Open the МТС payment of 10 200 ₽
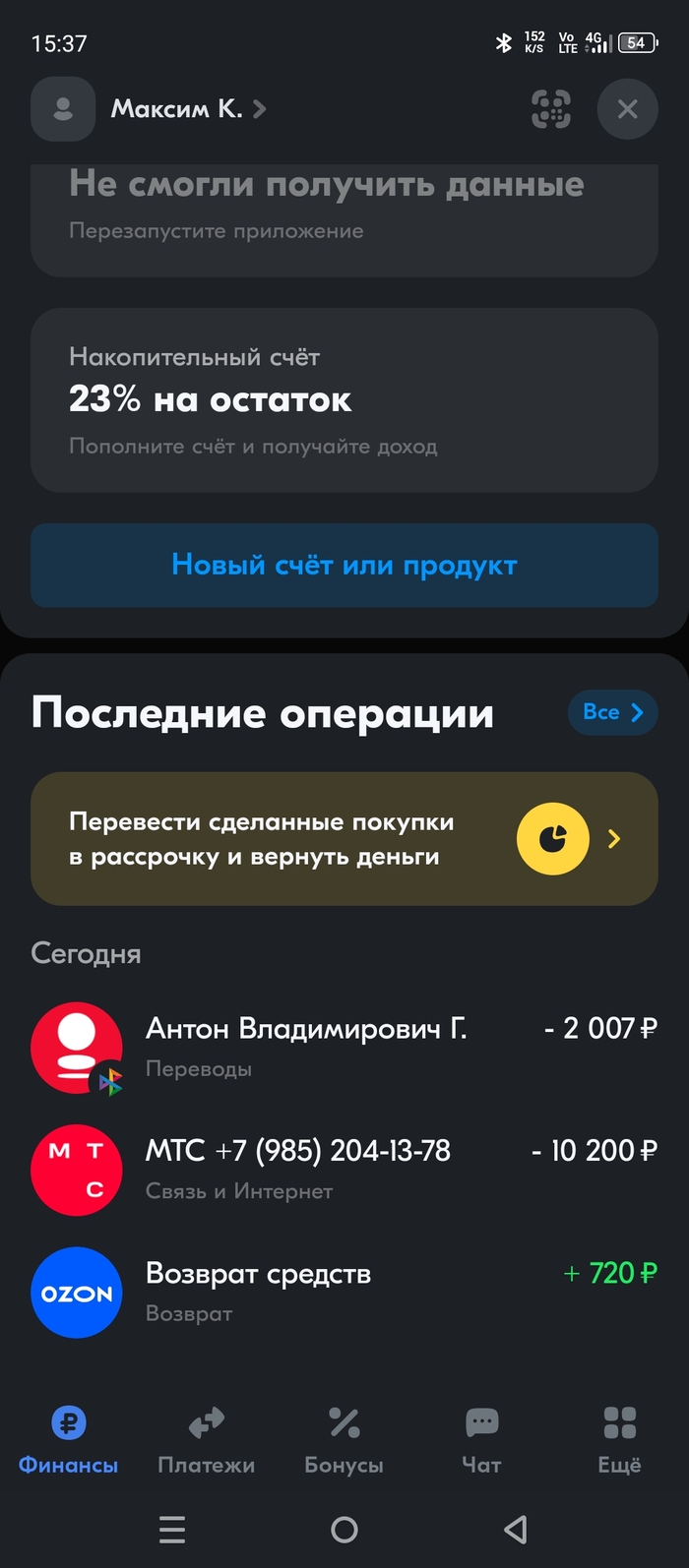Screen dimensions: 689x1568 [344, 1170]
